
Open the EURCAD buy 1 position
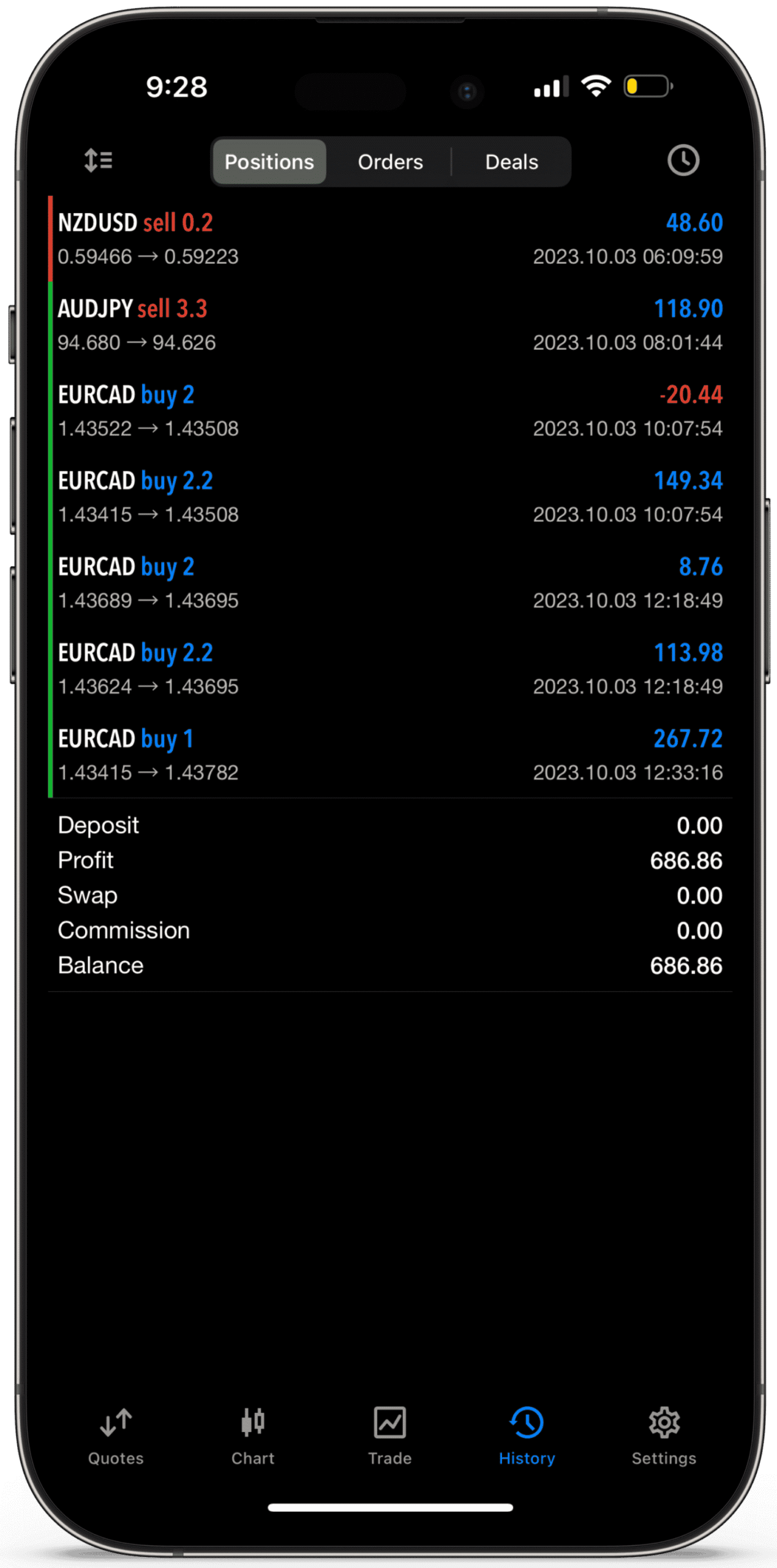click(x=389, y=755)
